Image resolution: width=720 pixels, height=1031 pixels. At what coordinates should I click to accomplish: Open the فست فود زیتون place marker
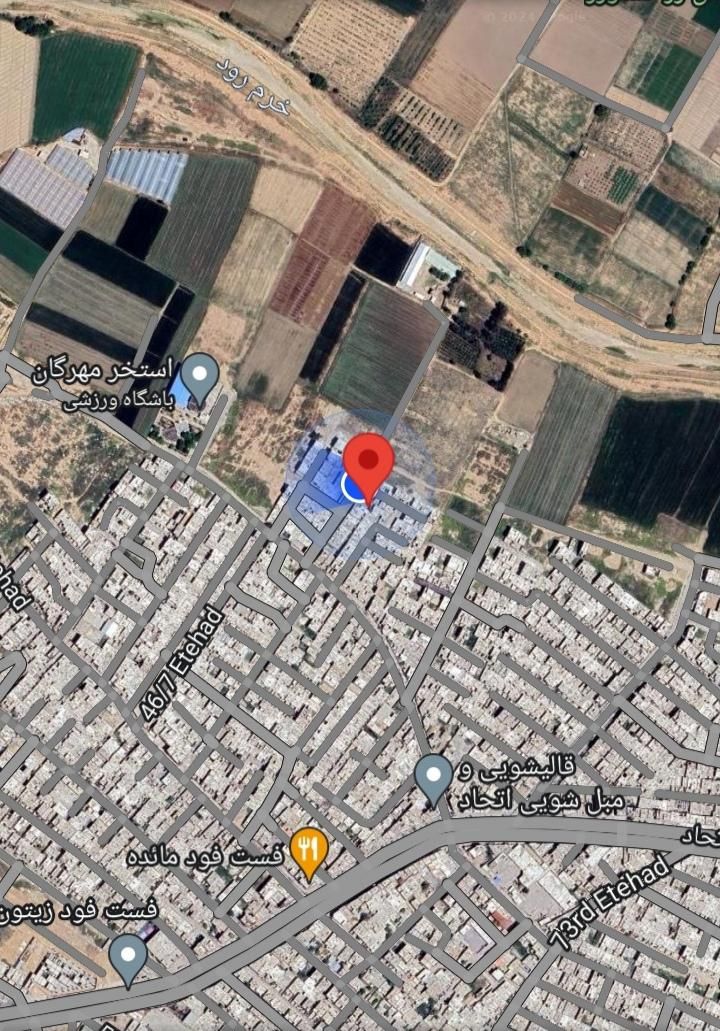point(128,956)
